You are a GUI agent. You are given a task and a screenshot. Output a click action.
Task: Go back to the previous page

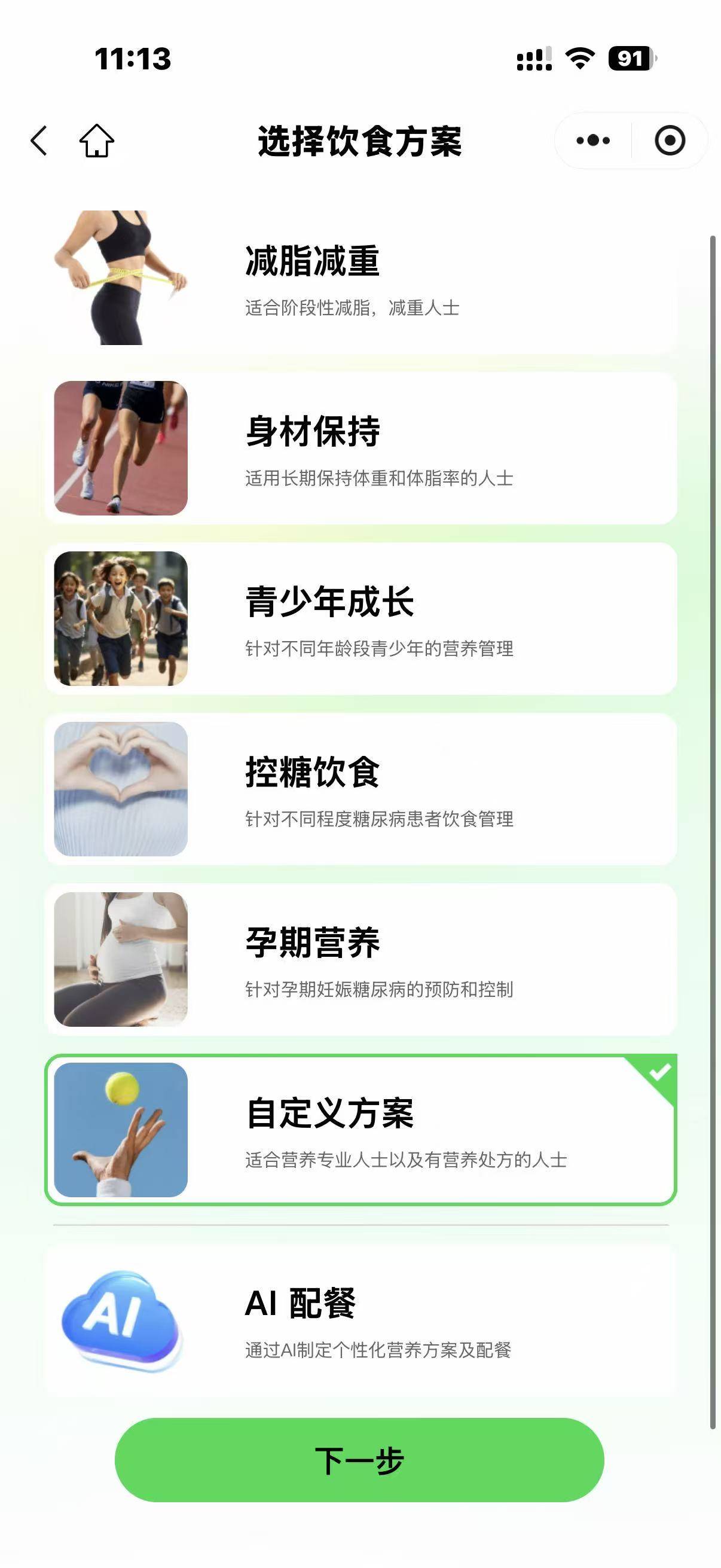coord(39,141)
